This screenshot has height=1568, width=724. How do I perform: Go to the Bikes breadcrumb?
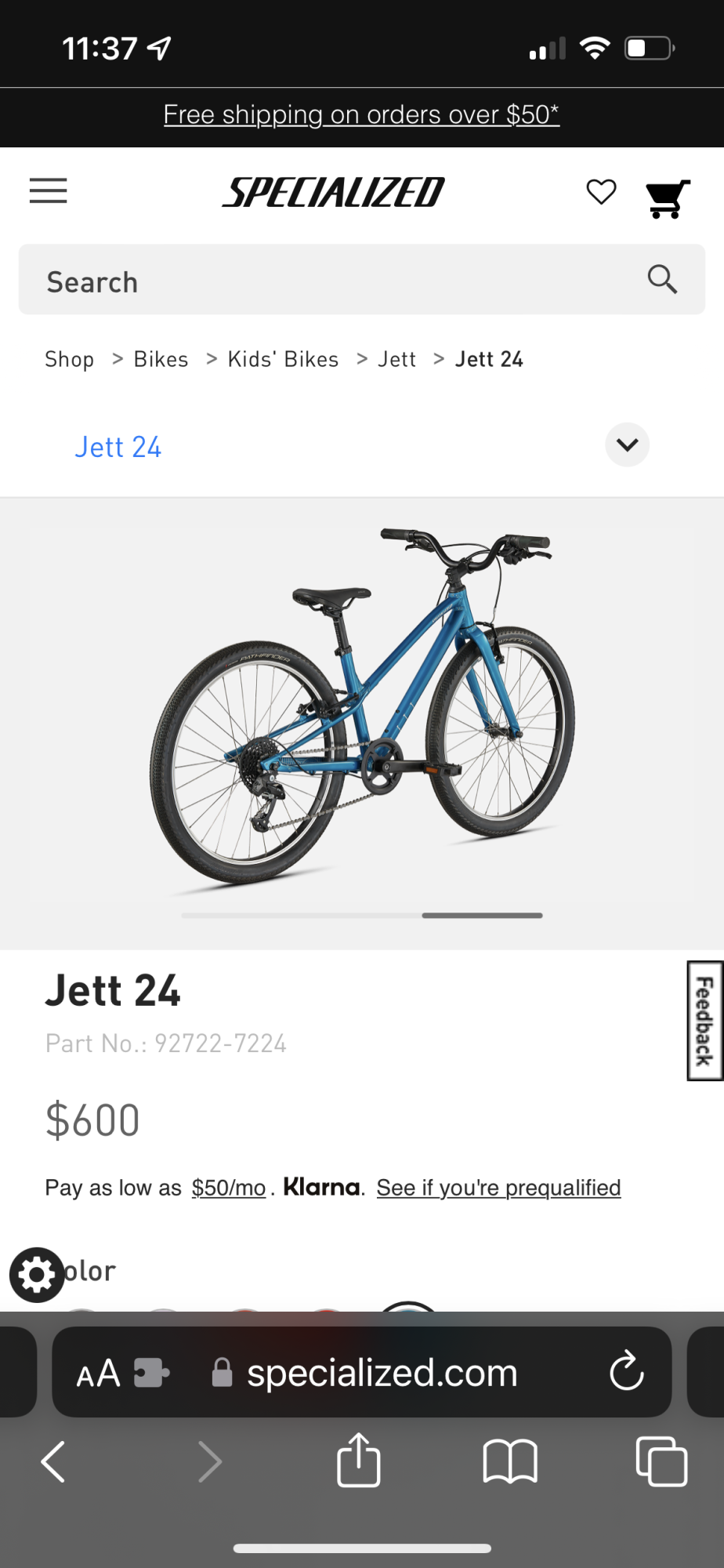161,359
